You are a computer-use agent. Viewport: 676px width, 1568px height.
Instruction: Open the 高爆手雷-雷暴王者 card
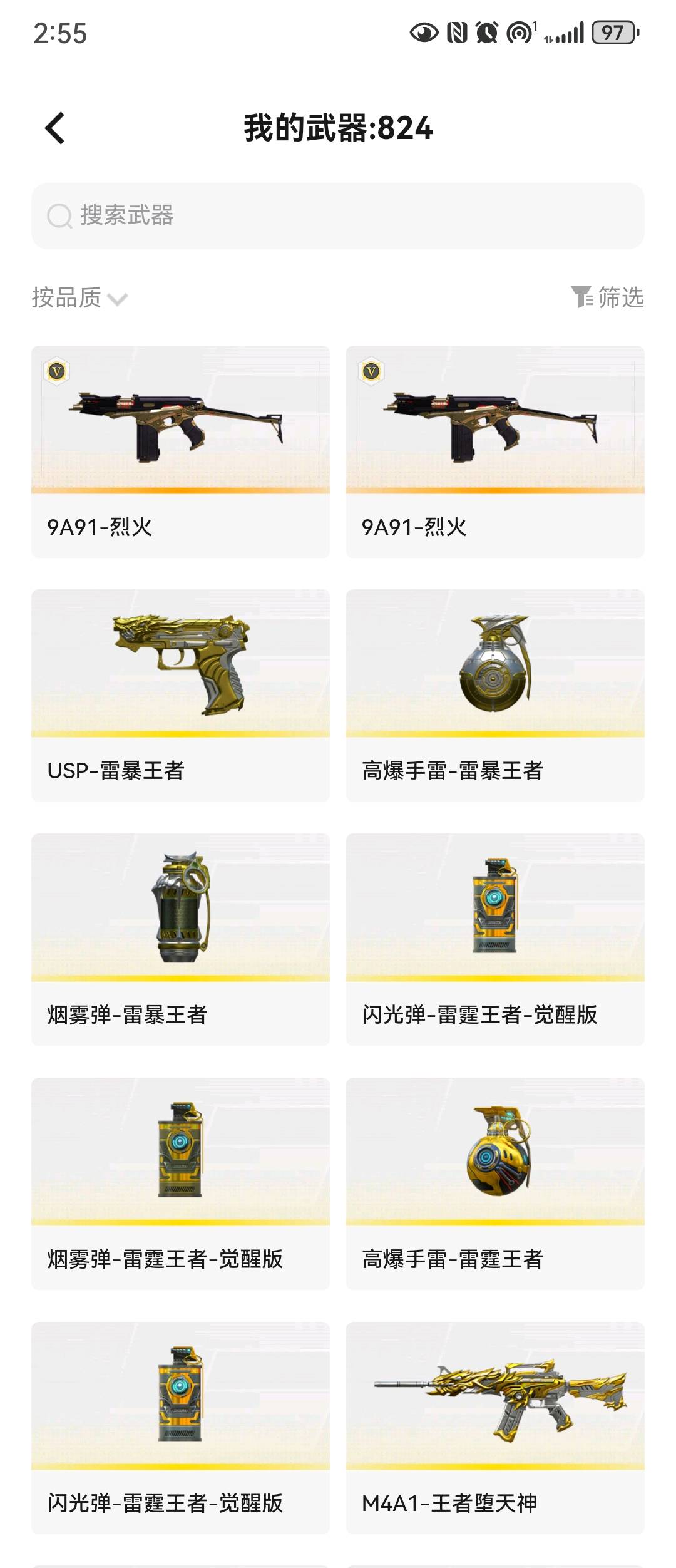pos(494,695)
